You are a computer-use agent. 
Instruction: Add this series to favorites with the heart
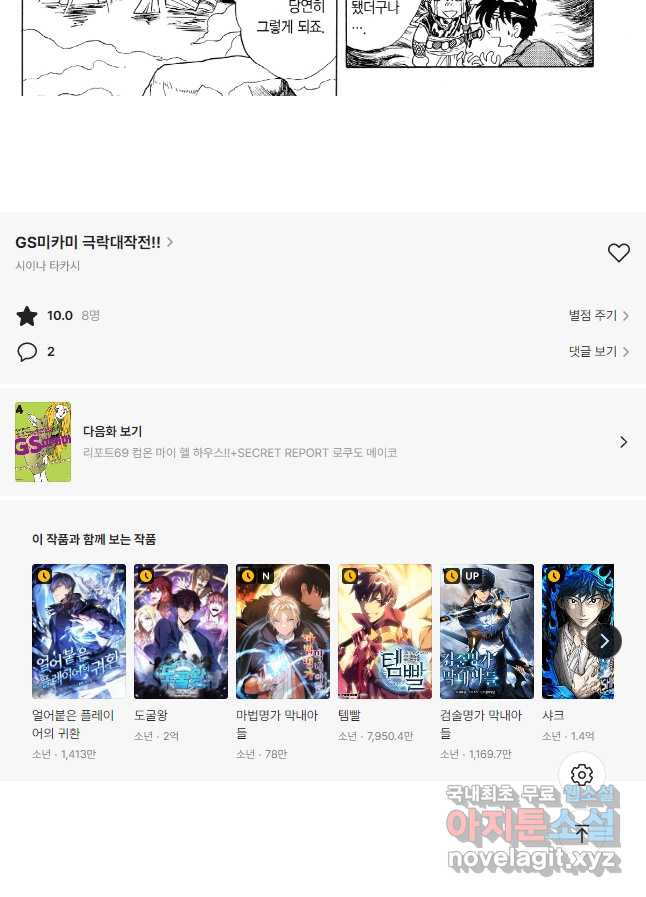point(619,253)
